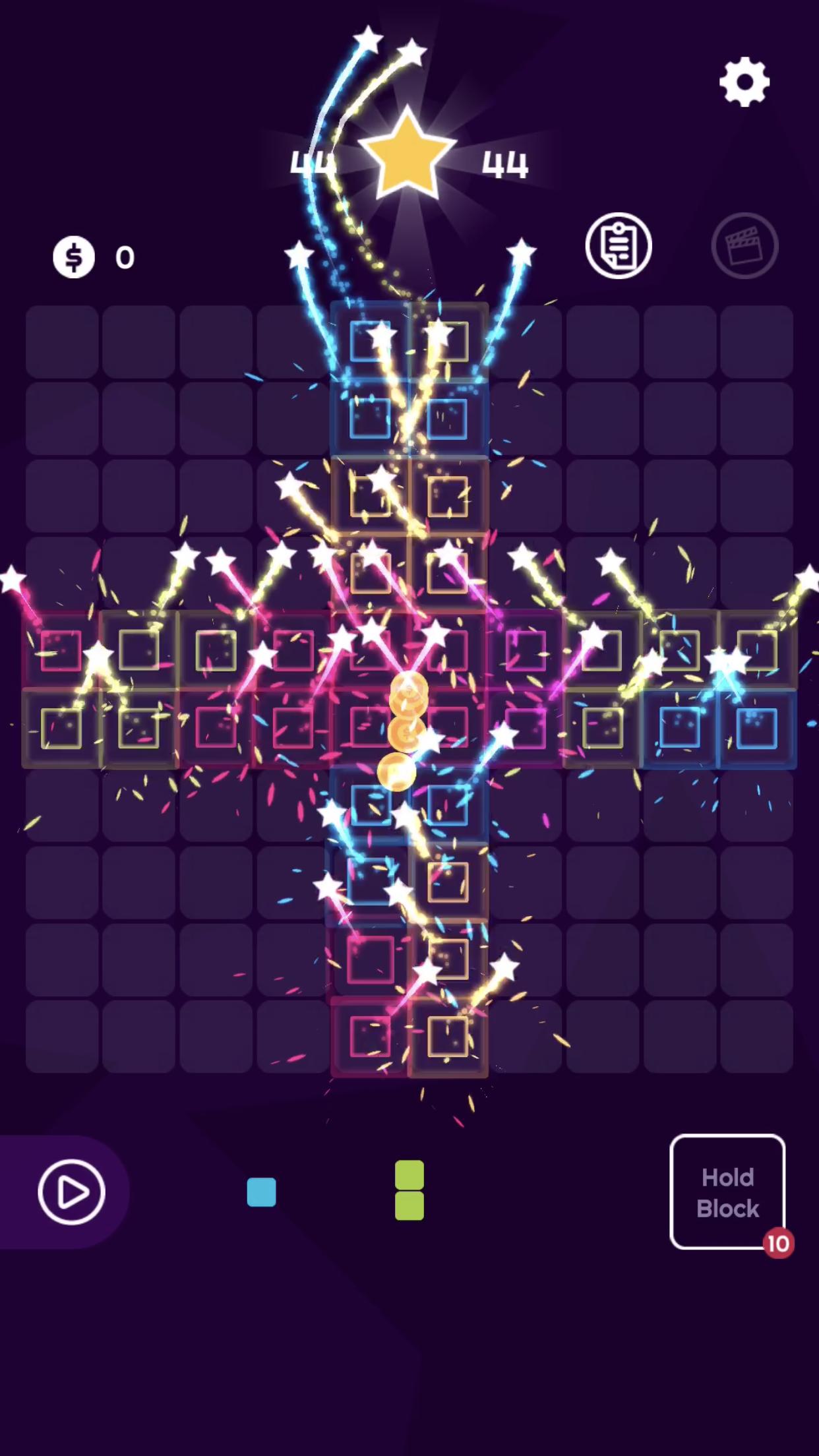The height and width of the screenshot is (1456, 819).
Task: Select the green two-block piece
Action: click(409, 1190)
